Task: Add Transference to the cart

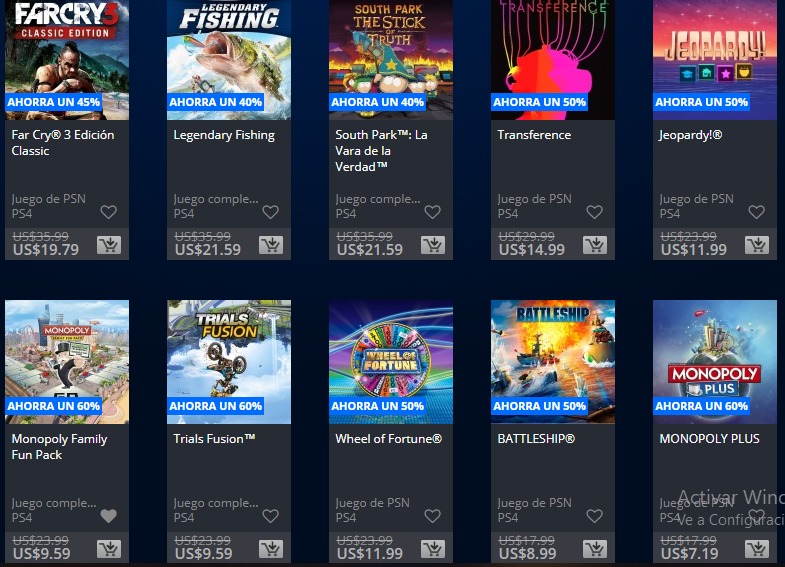Action: (x=595, y=245)
